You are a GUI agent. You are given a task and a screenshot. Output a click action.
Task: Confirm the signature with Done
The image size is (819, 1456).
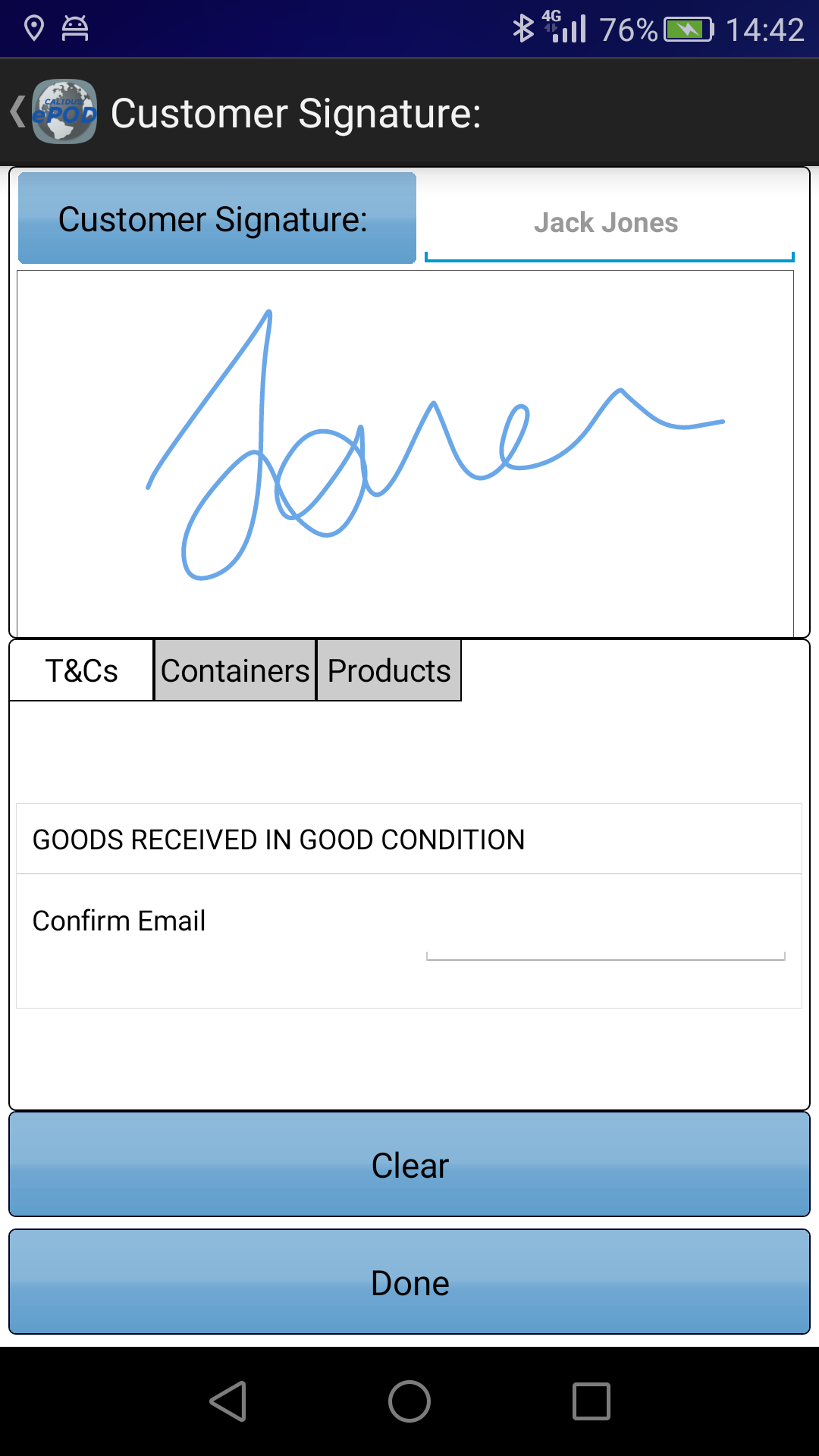409,1282
